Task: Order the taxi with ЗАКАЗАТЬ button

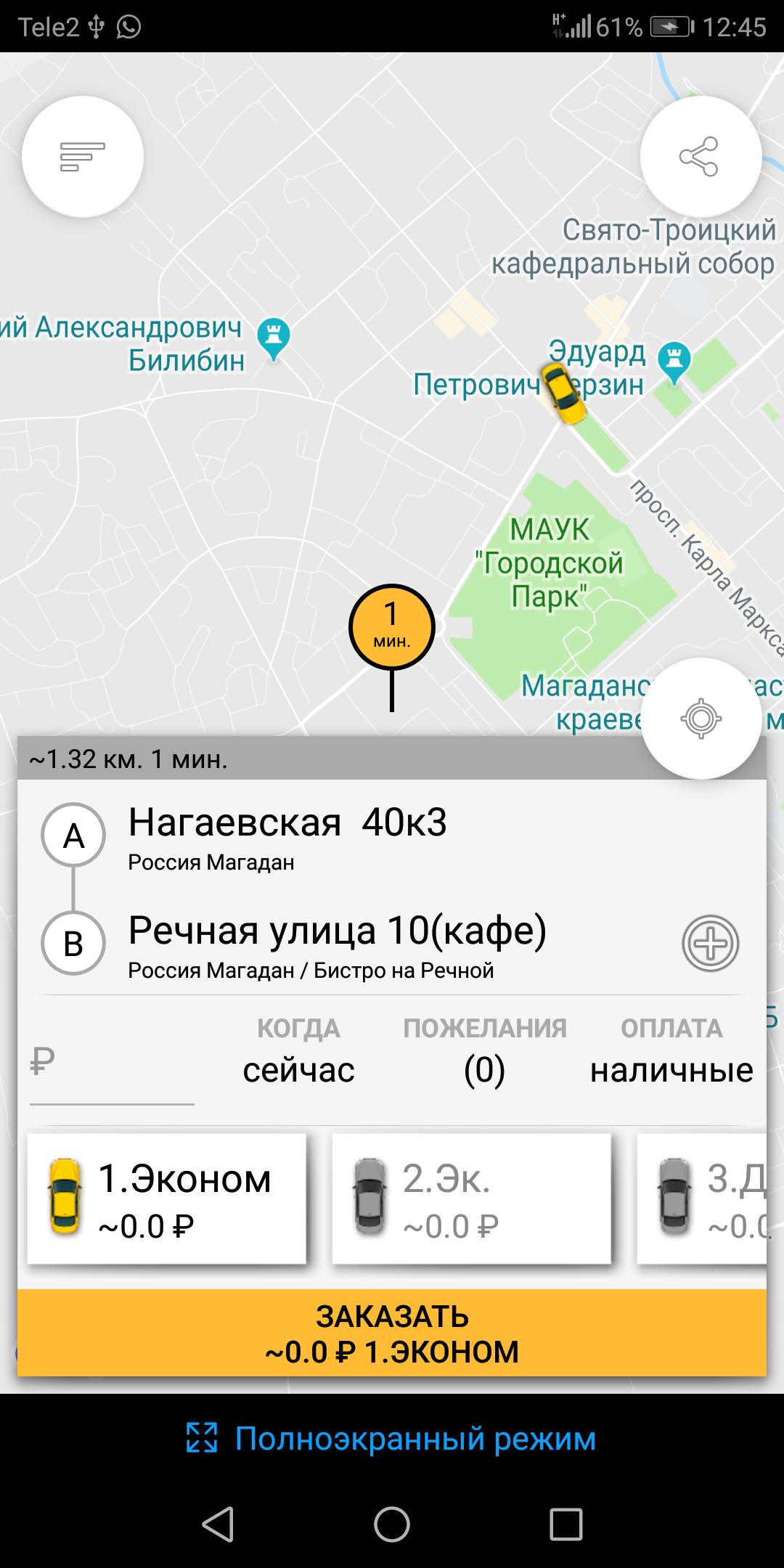Action: [392, 1334]
